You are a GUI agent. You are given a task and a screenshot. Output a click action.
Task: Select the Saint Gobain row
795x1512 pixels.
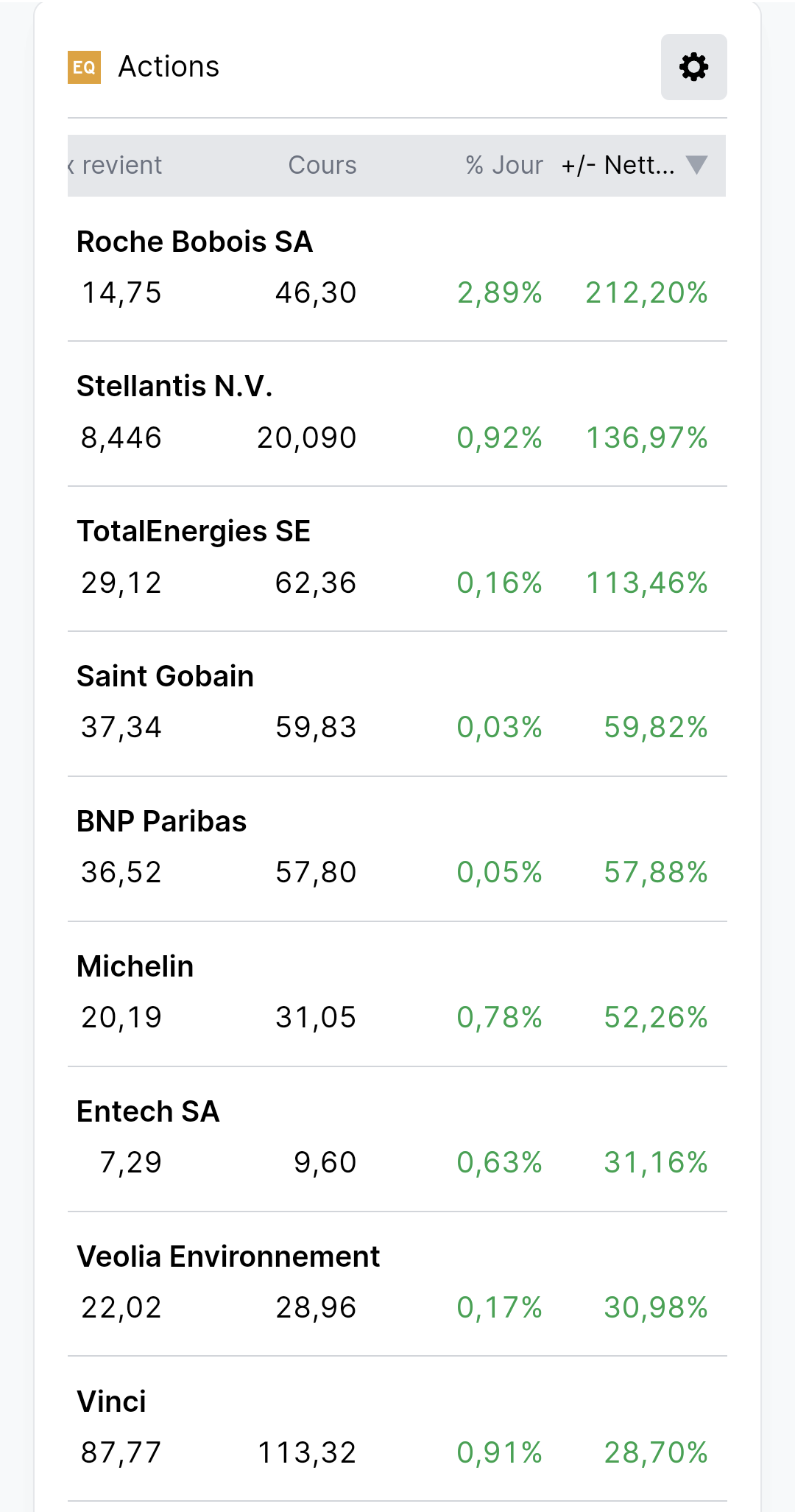click(x=397, y=704)
